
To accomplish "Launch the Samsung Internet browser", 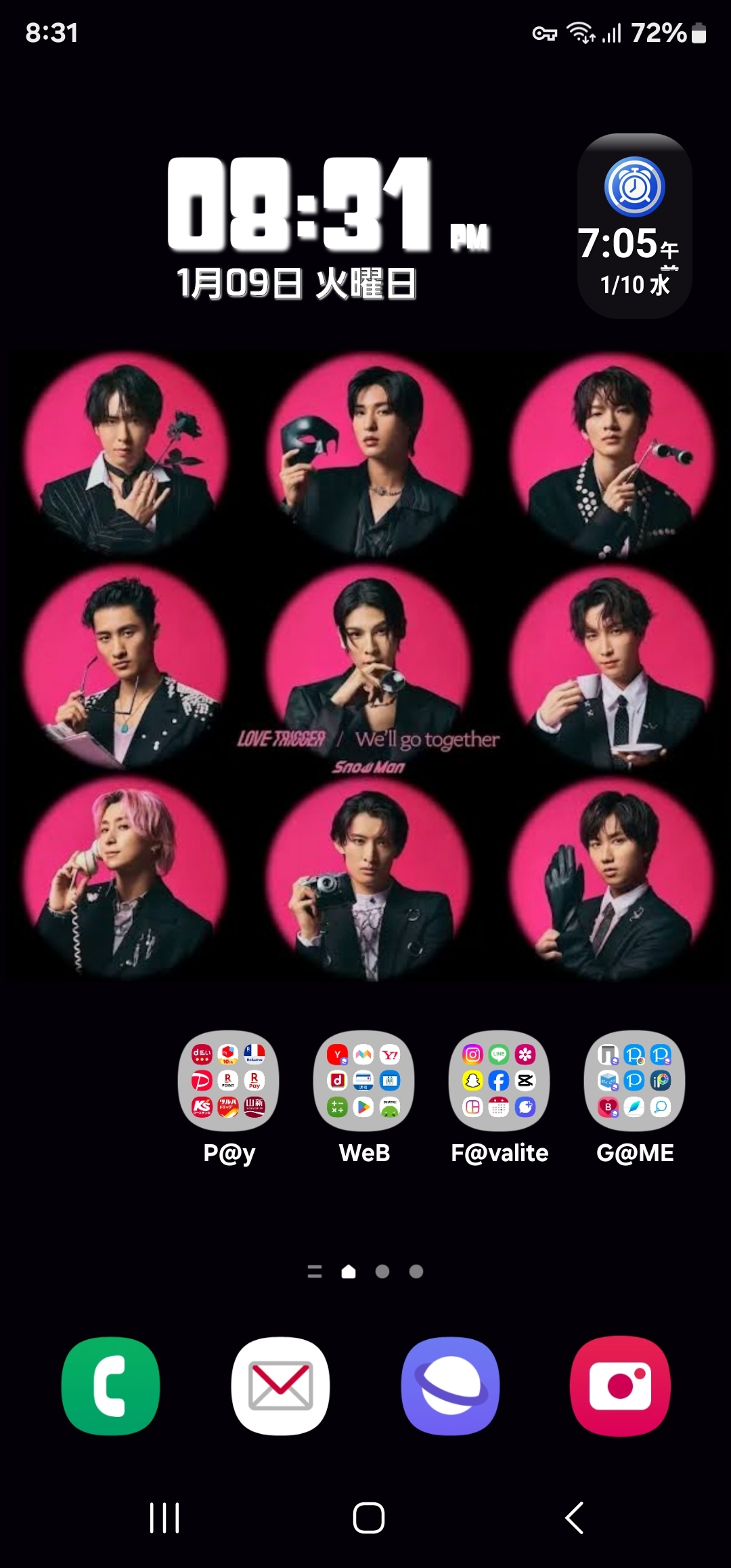I will click(450, 1386).
